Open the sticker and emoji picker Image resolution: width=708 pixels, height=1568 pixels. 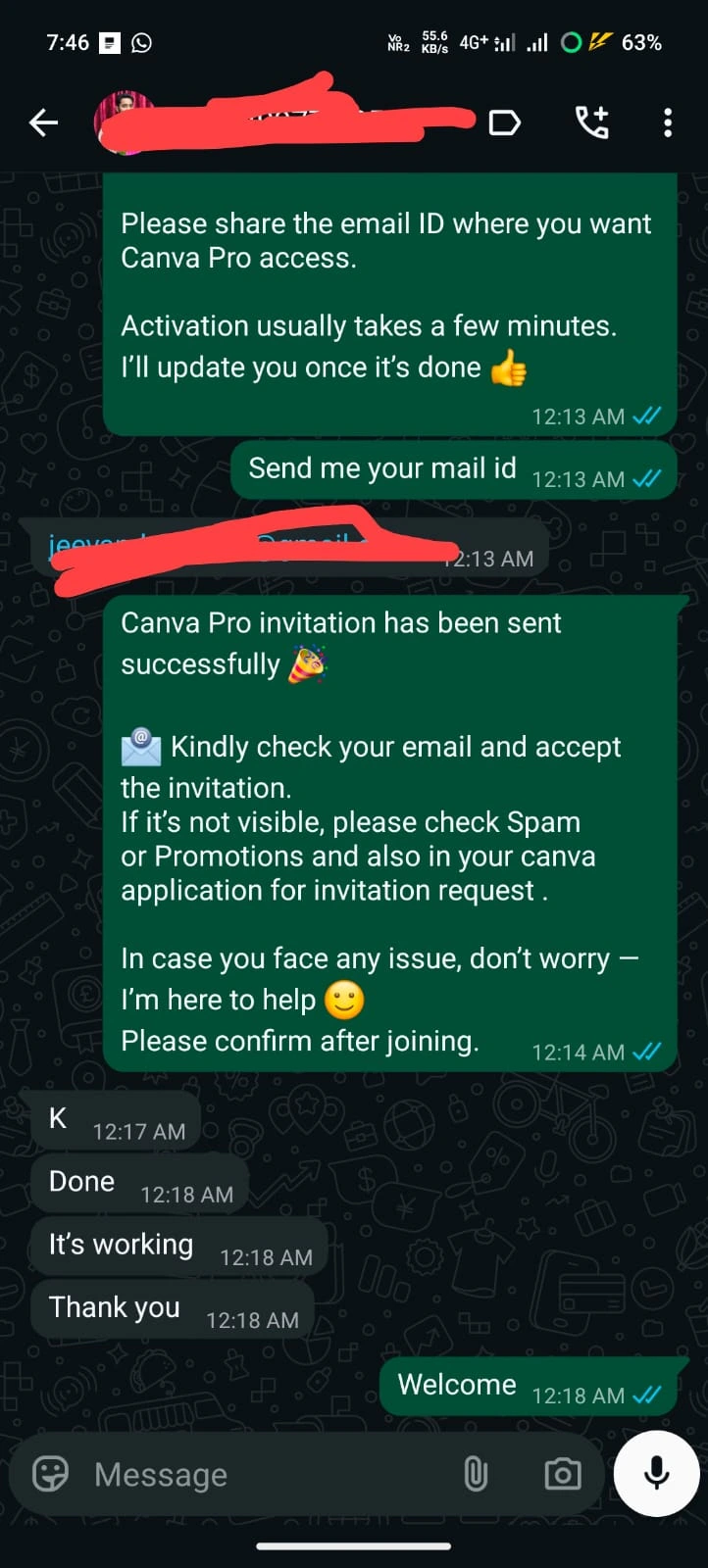pyautogui.click(x=48, y=1473)
